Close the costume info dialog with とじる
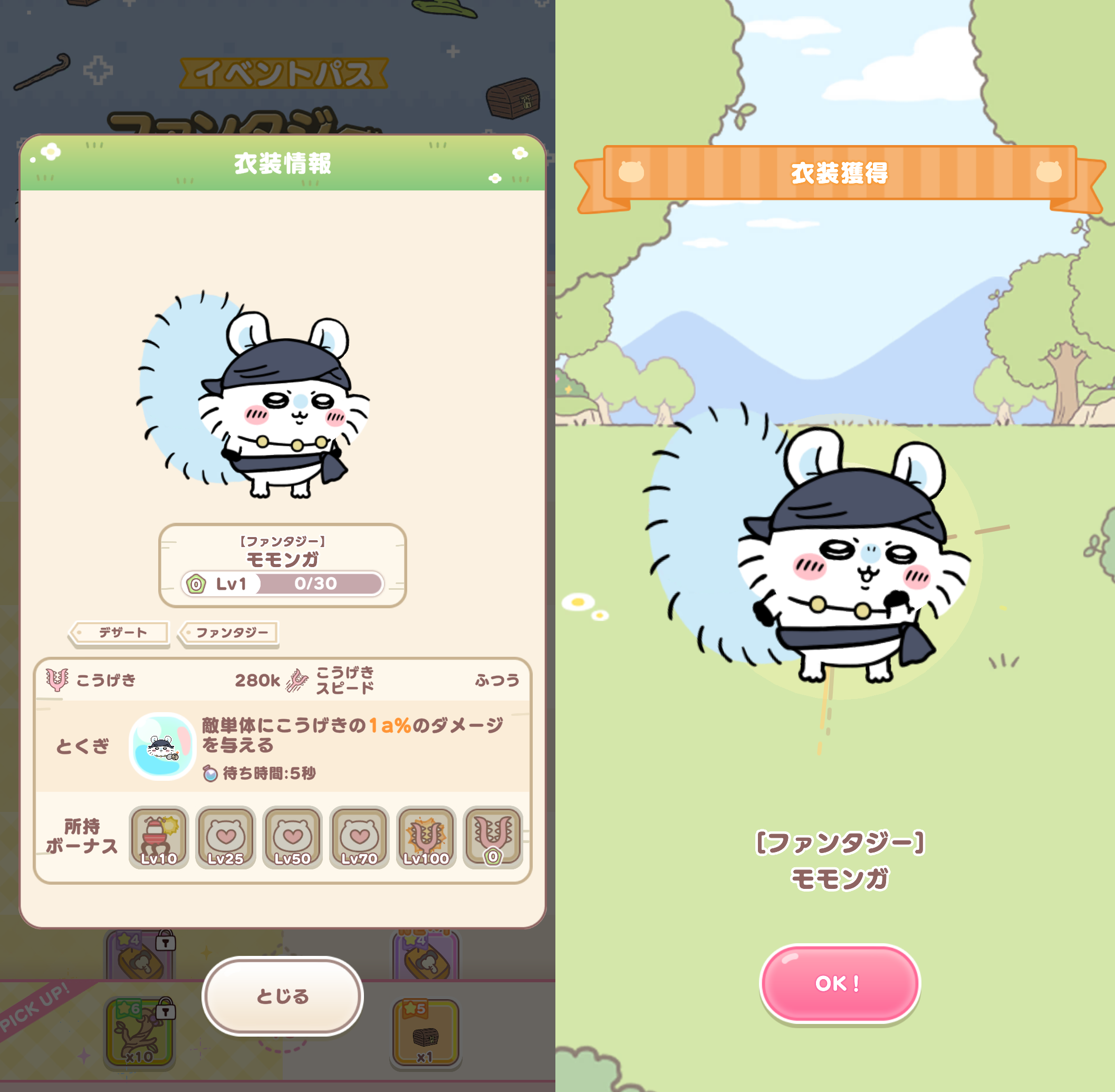Image resolution: width=1115 pixels, height=1092 pixels. (x=282, y=995)
